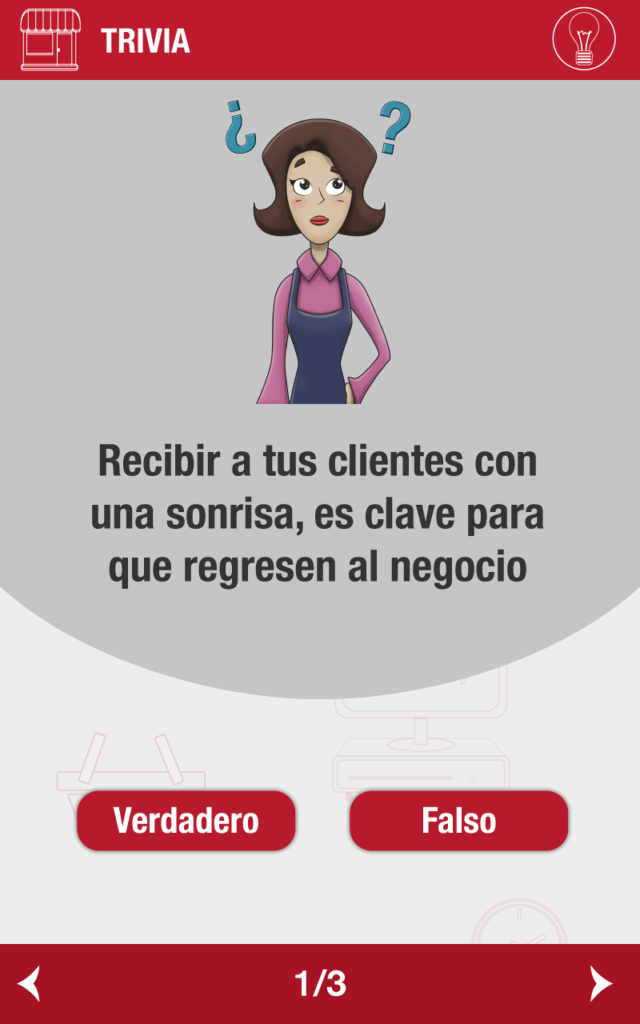
Task: Go back to the previous question
Action: 29,984
